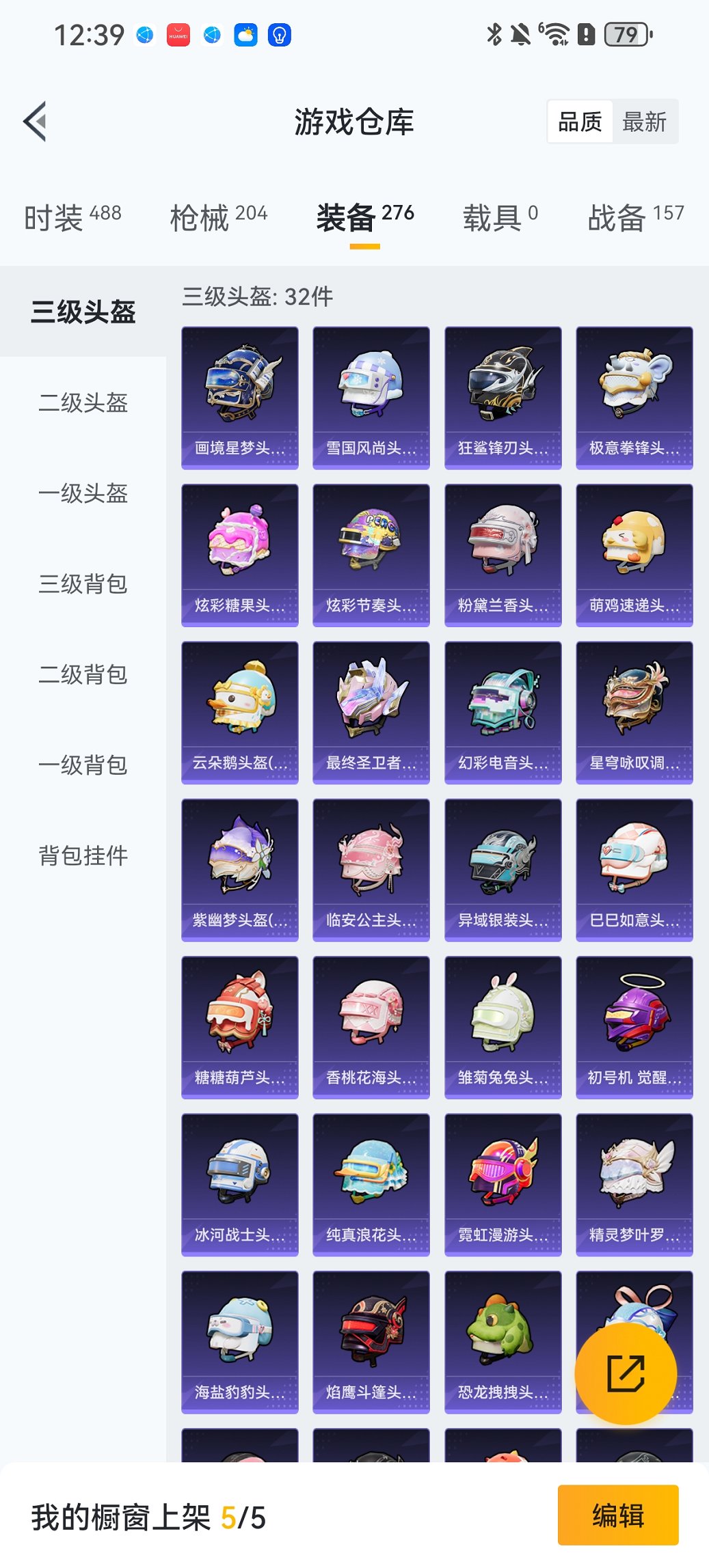Screen dimensions: 709x1568
Task: View the 萌鸡速递头盔 card
Action: [634, 555]
